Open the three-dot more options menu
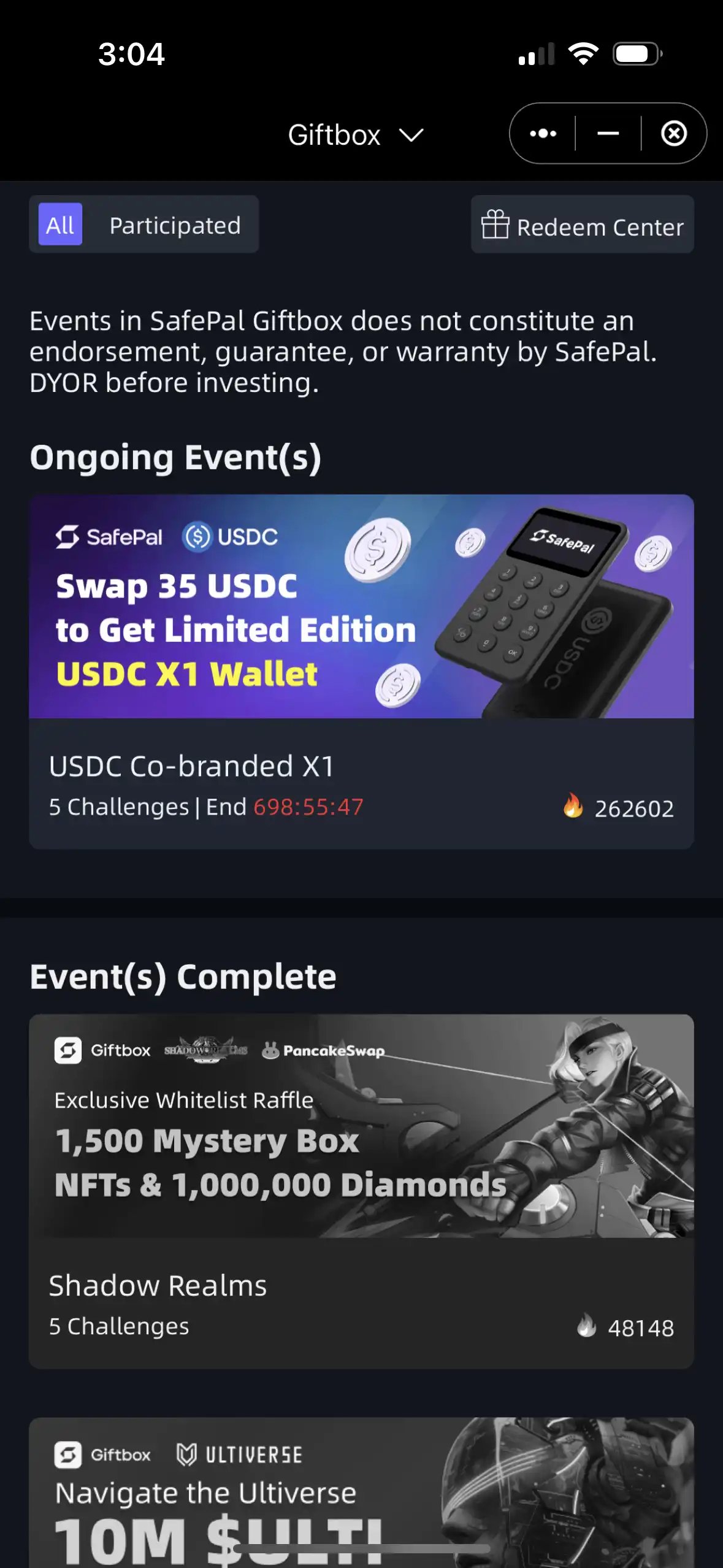 coord(543,134)
